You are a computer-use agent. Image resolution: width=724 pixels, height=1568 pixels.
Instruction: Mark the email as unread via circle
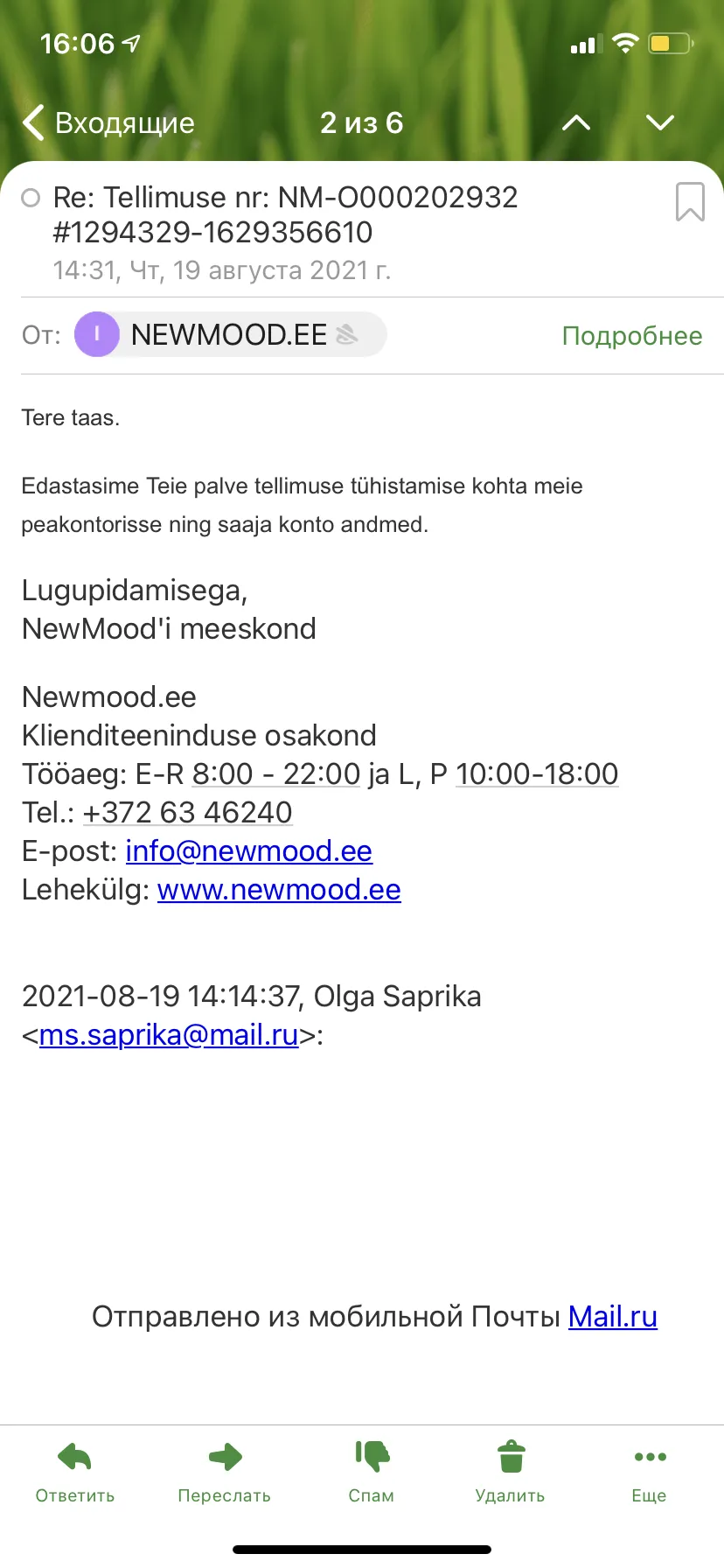pos(31,198)
